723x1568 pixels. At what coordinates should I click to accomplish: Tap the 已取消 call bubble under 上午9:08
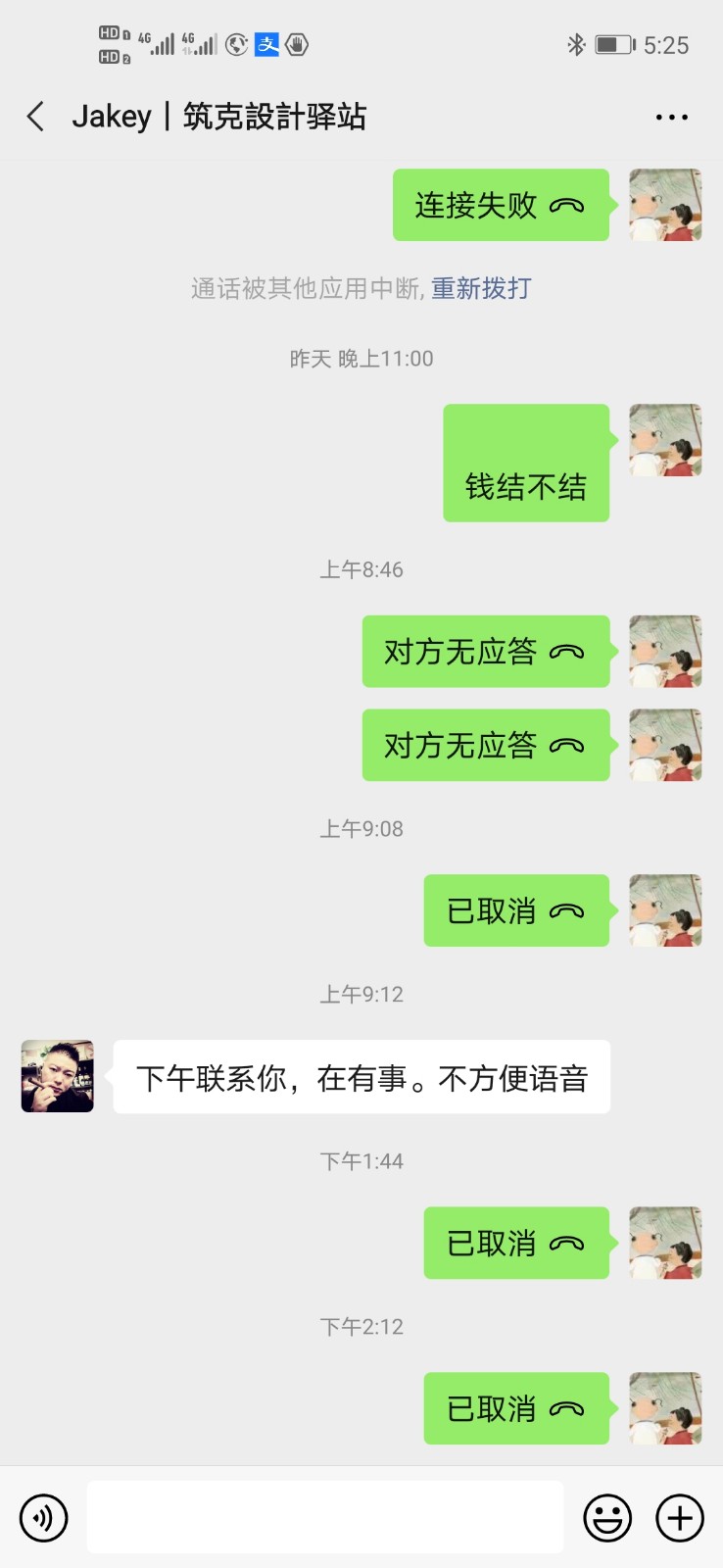[516, 910]
